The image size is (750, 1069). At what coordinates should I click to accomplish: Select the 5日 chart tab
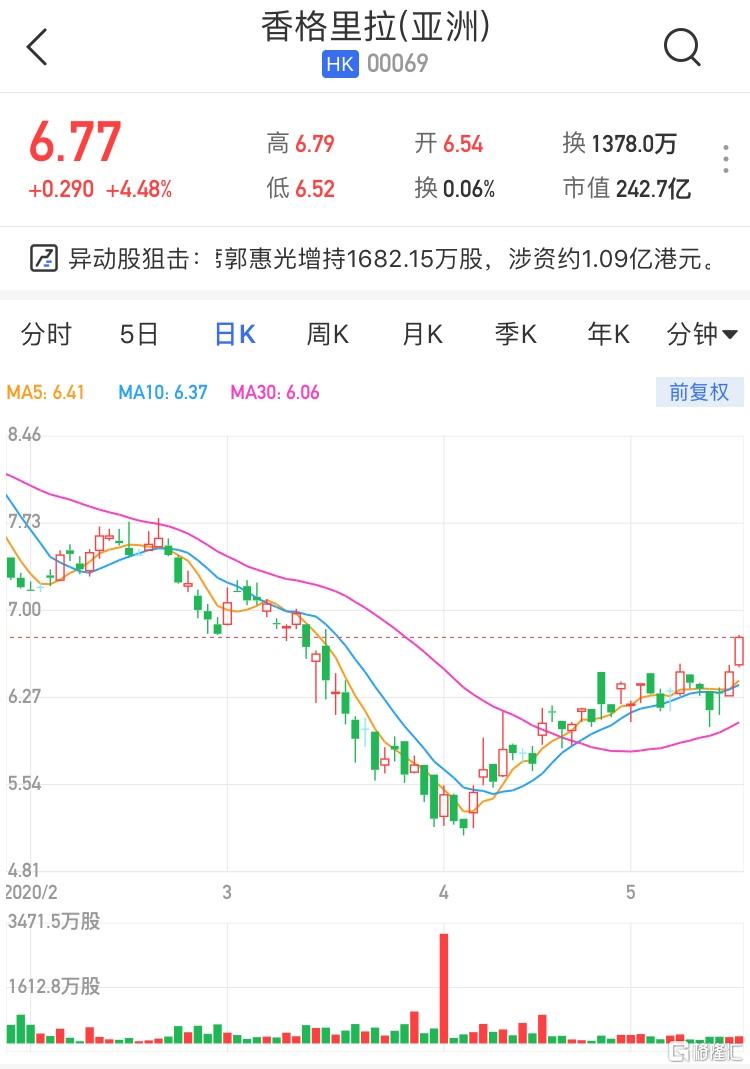139,334
